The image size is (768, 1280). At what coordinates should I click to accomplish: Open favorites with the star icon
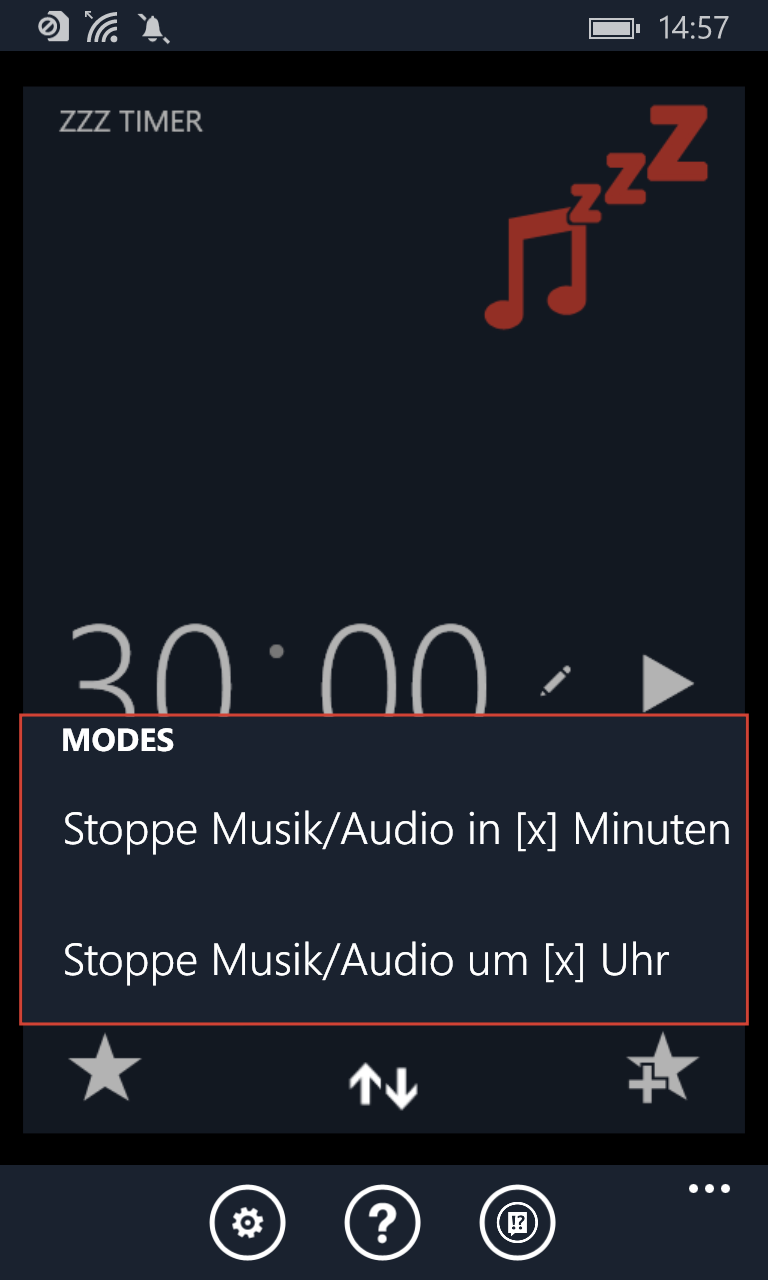[x=105, y=1069]
